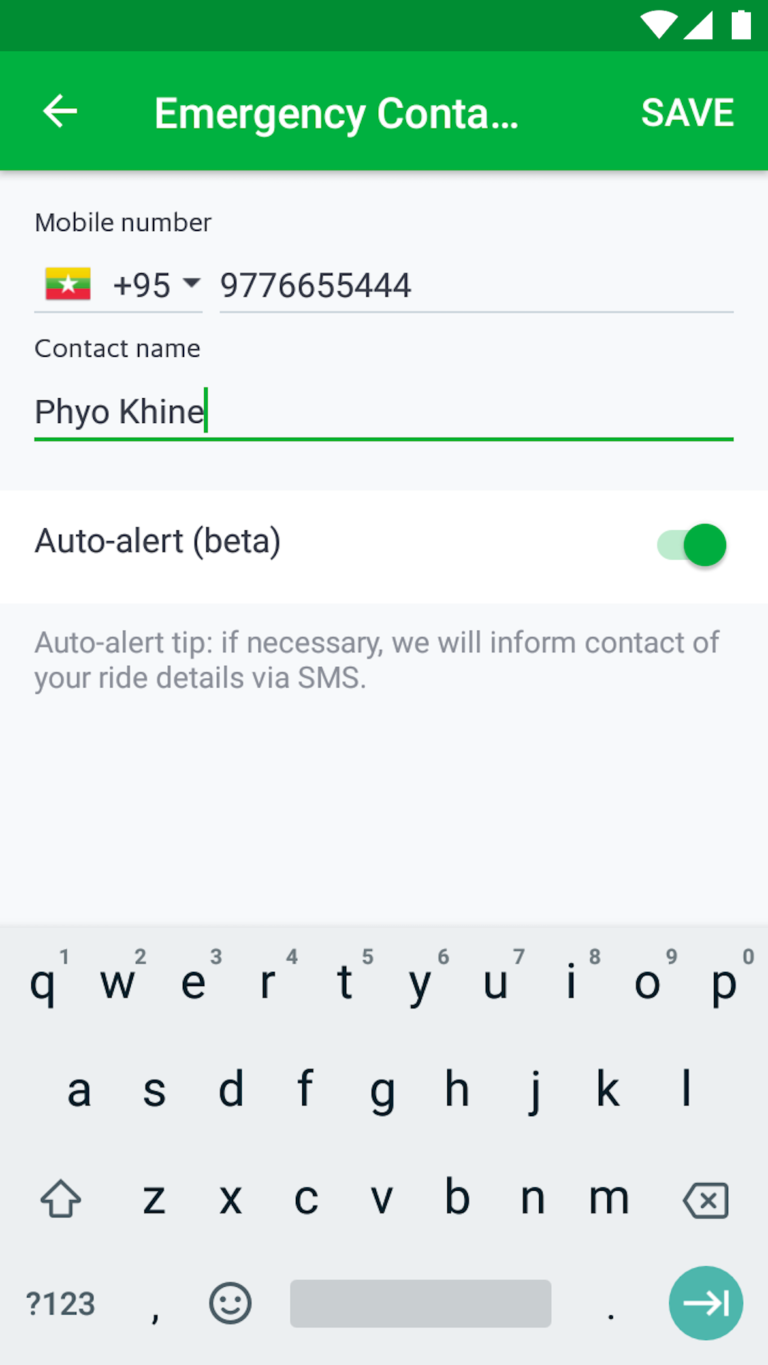Tap the Wi-Fi icon in the status bar
768x1365 pixels.
657,25
